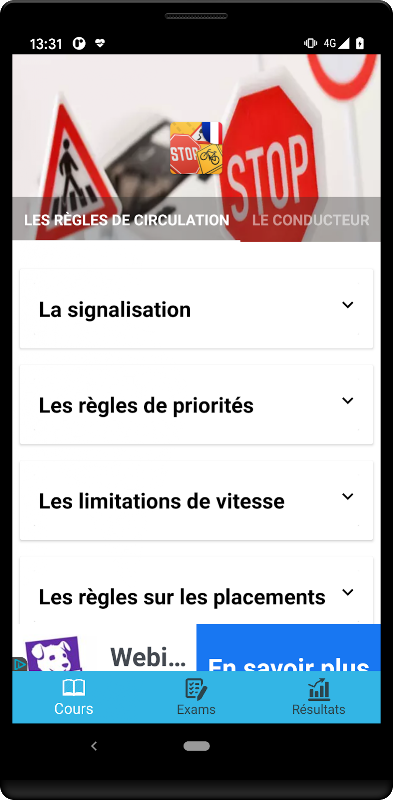Select the Les Règles de Circulation tab

tap(127, 220)
